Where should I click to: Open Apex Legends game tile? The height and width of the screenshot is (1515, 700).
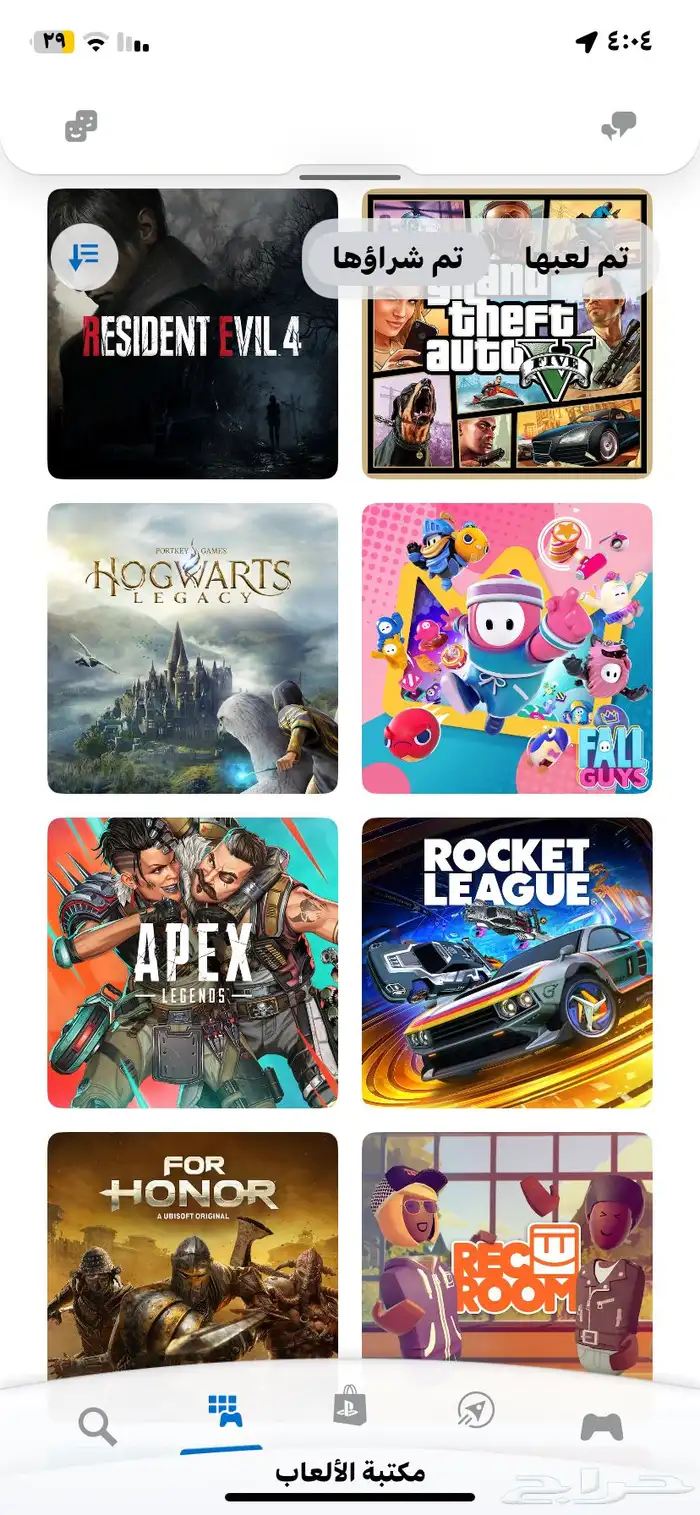coord(192,962)
